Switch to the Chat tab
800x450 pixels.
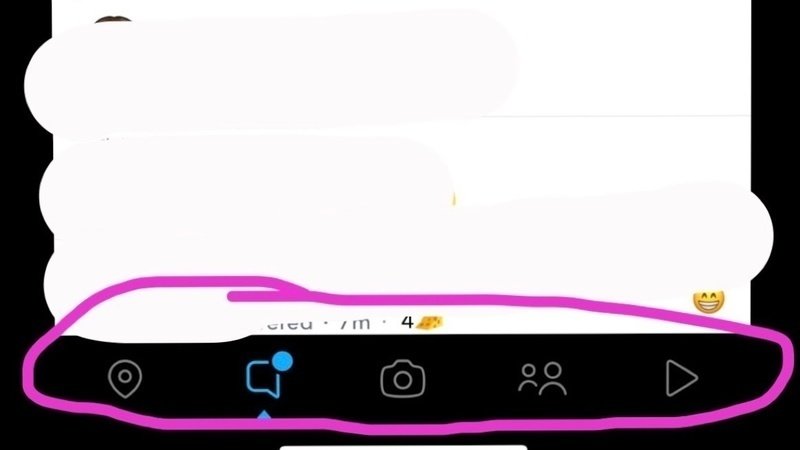(263, 378)
